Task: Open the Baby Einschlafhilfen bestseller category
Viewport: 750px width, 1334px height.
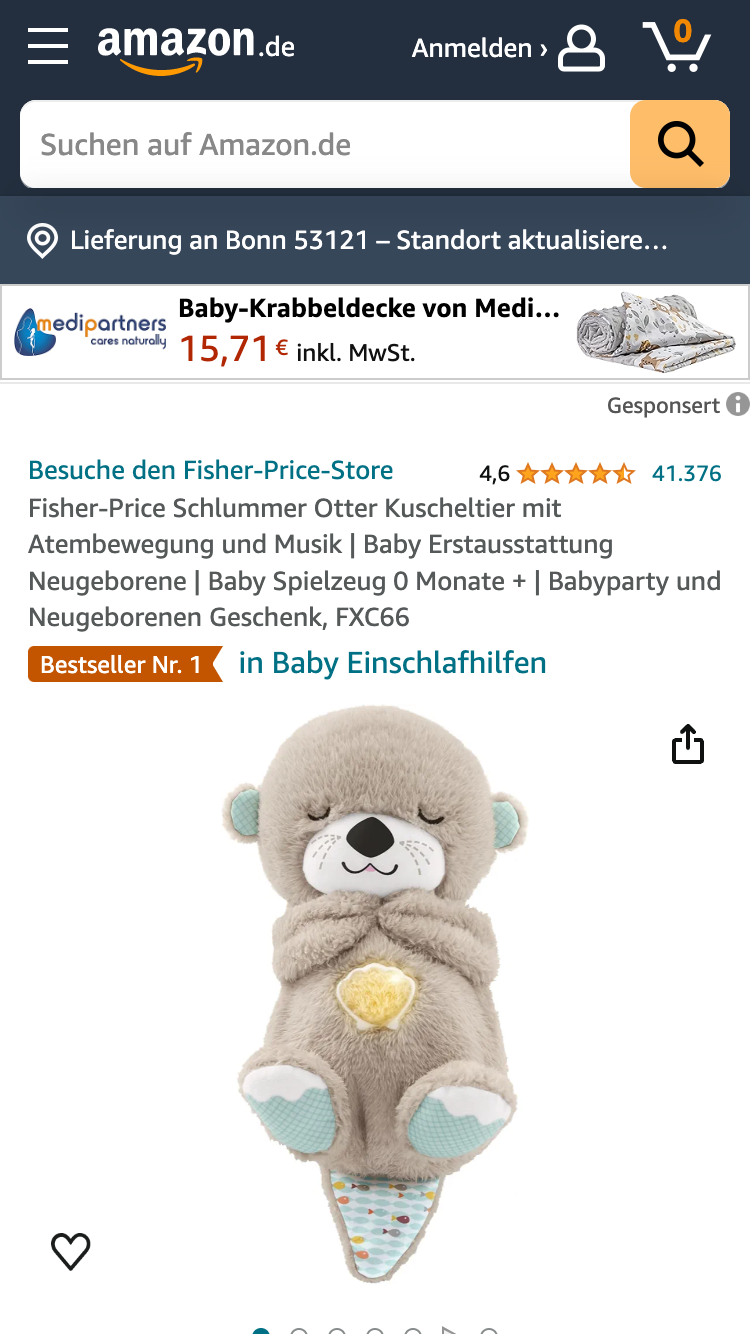Action: click(392, 663)
